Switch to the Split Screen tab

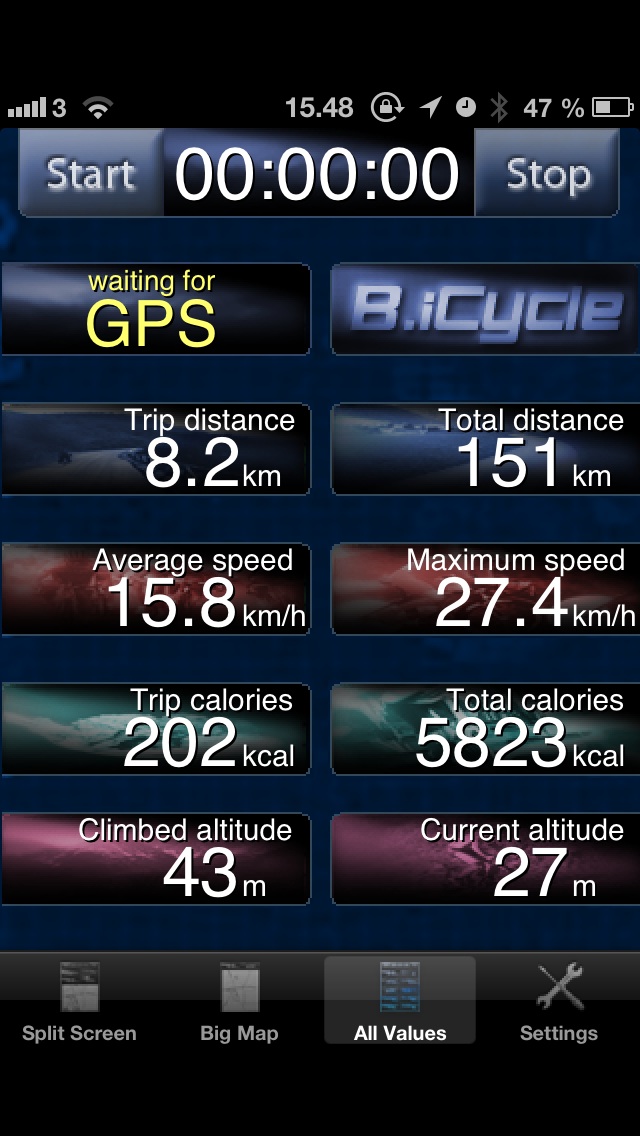coord(79,1001)
